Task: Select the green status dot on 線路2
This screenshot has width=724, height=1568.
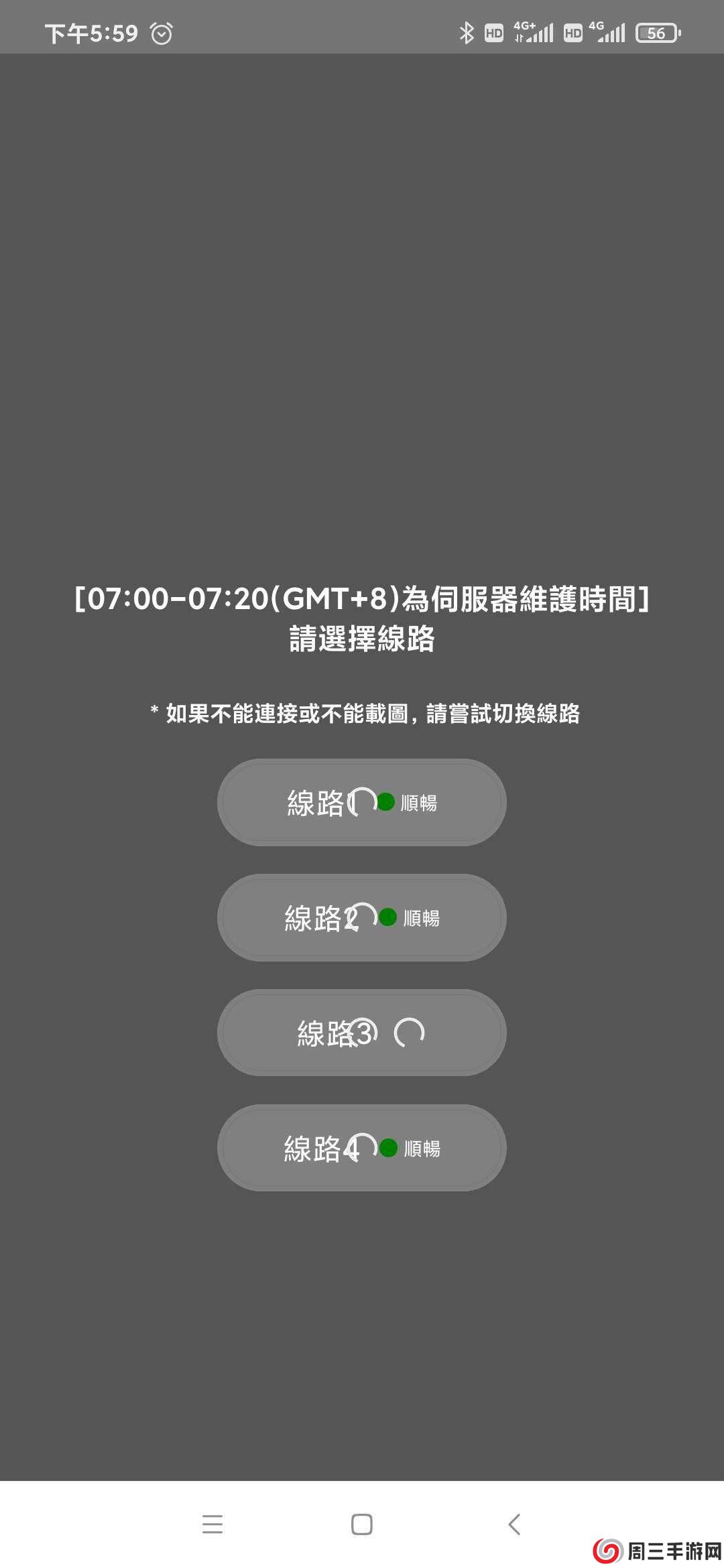Action: [x=387, y=918]
